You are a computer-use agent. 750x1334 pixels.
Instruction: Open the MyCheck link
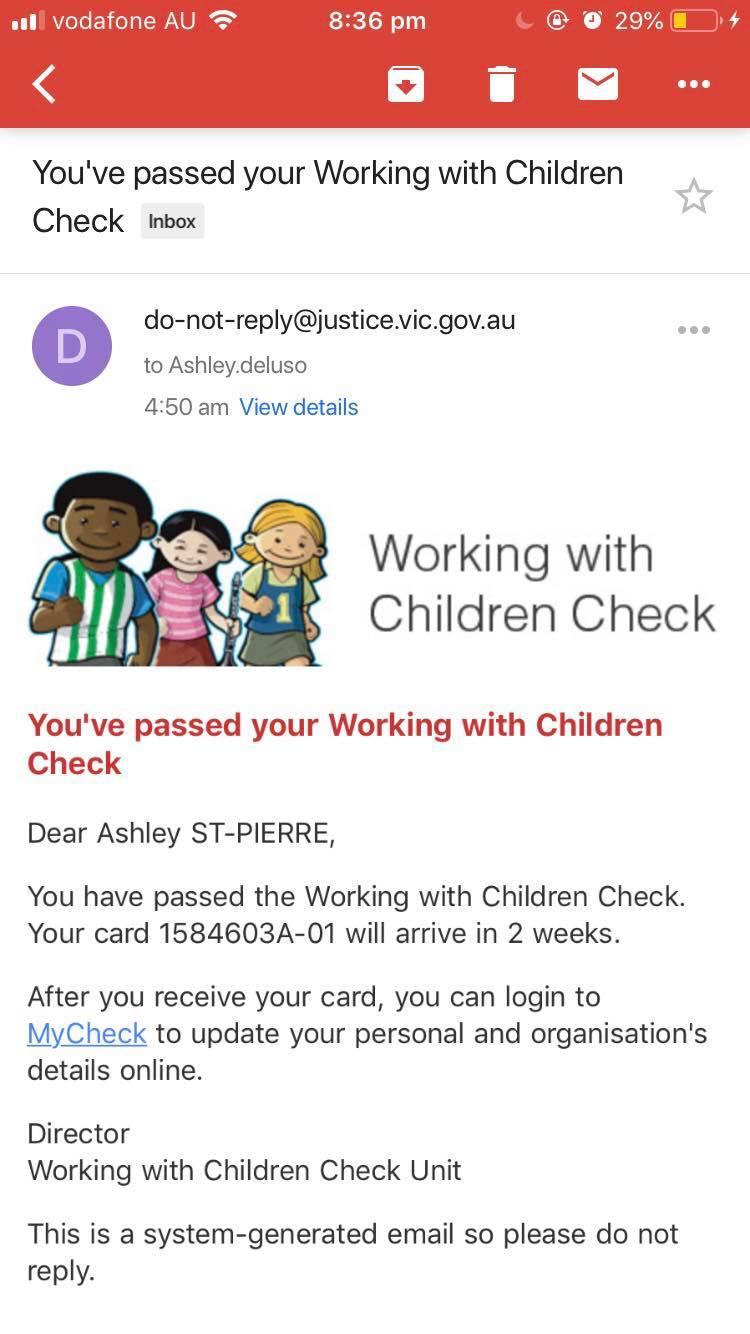(x=87, y=1033)
